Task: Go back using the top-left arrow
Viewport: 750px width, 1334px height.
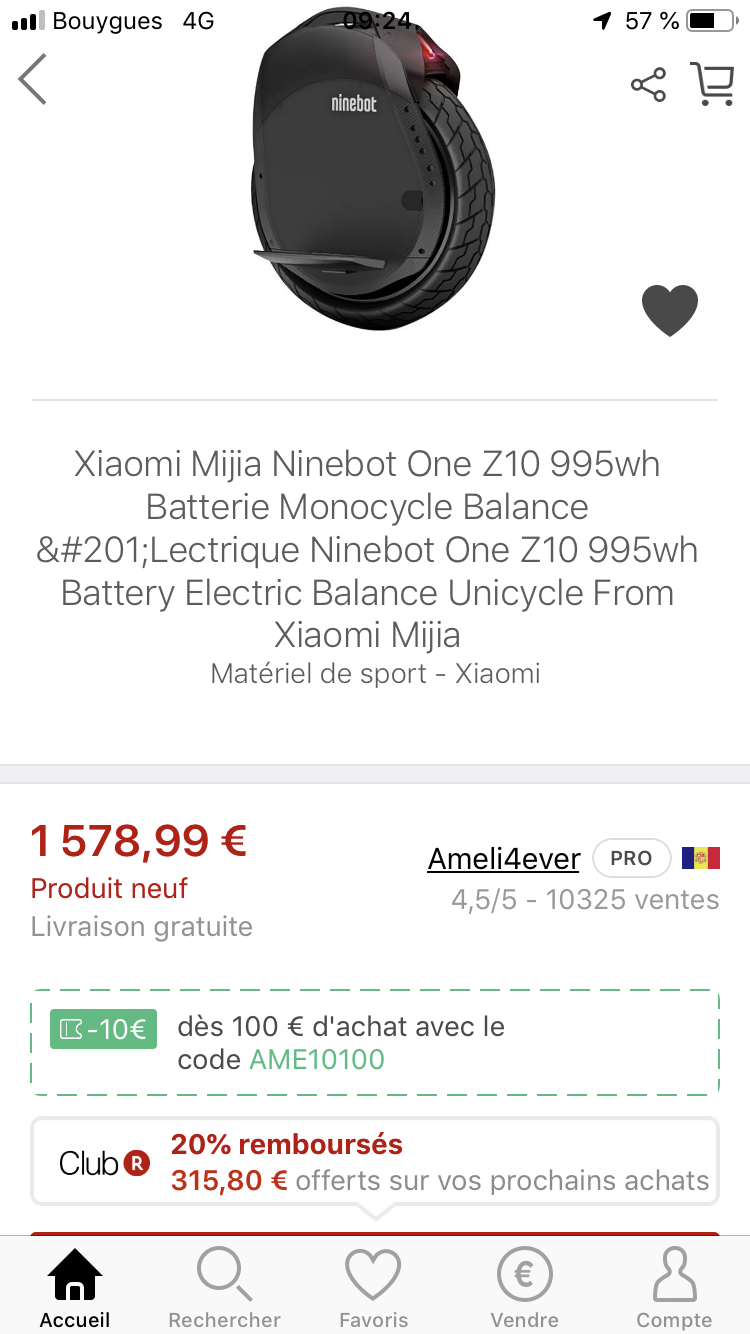Action: coord(33,80)
